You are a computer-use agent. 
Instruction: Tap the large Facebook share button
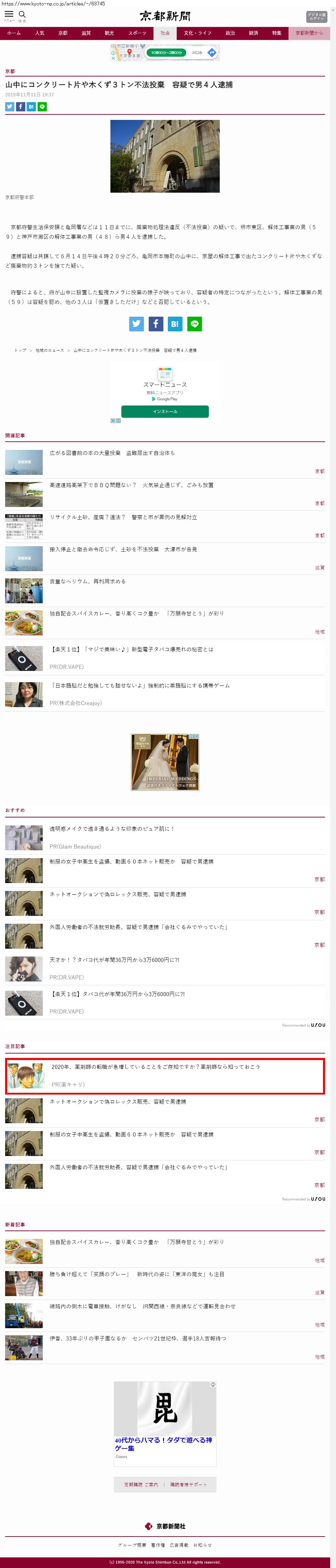click(x=156, y=324)
